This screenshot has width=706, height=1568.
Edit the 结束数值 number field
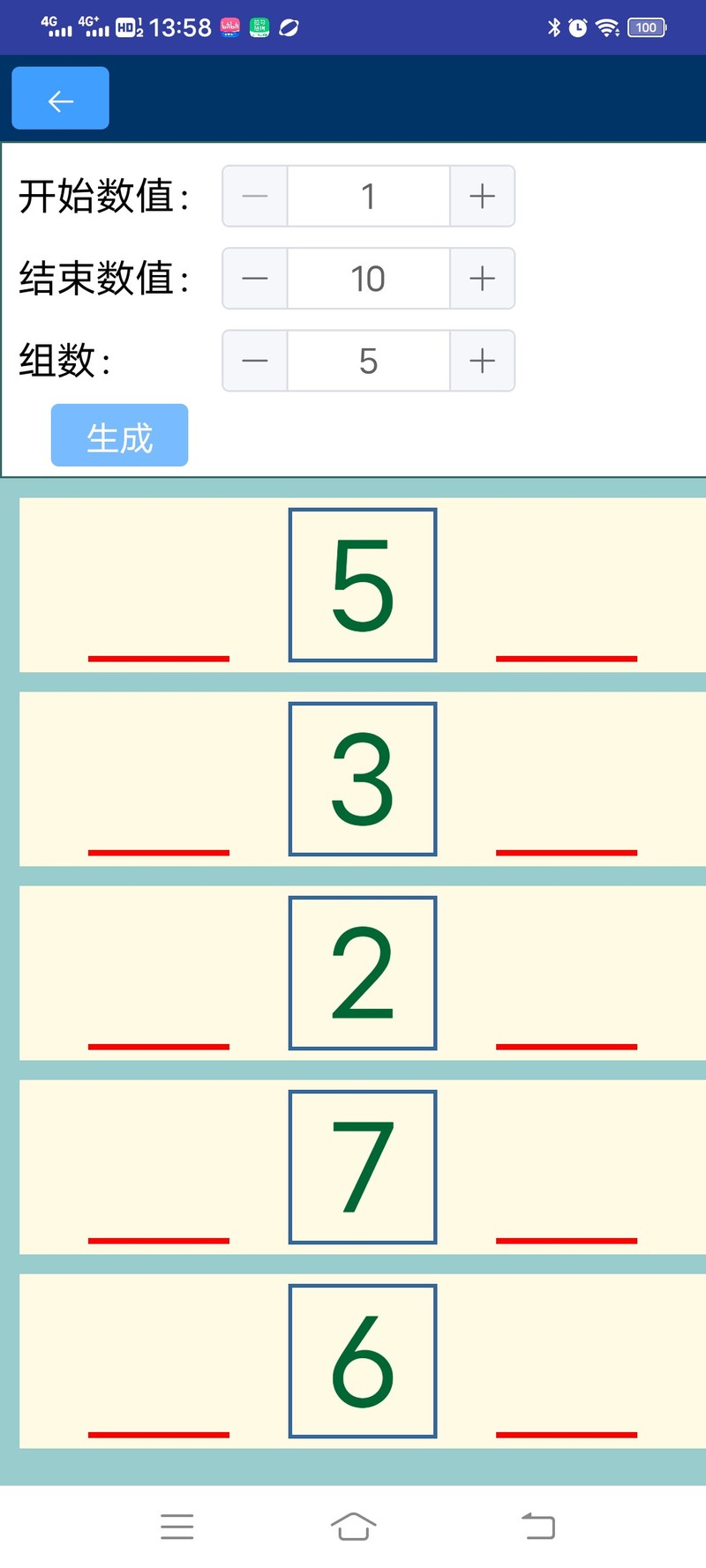pyautogui.click(x=369, y=279)
